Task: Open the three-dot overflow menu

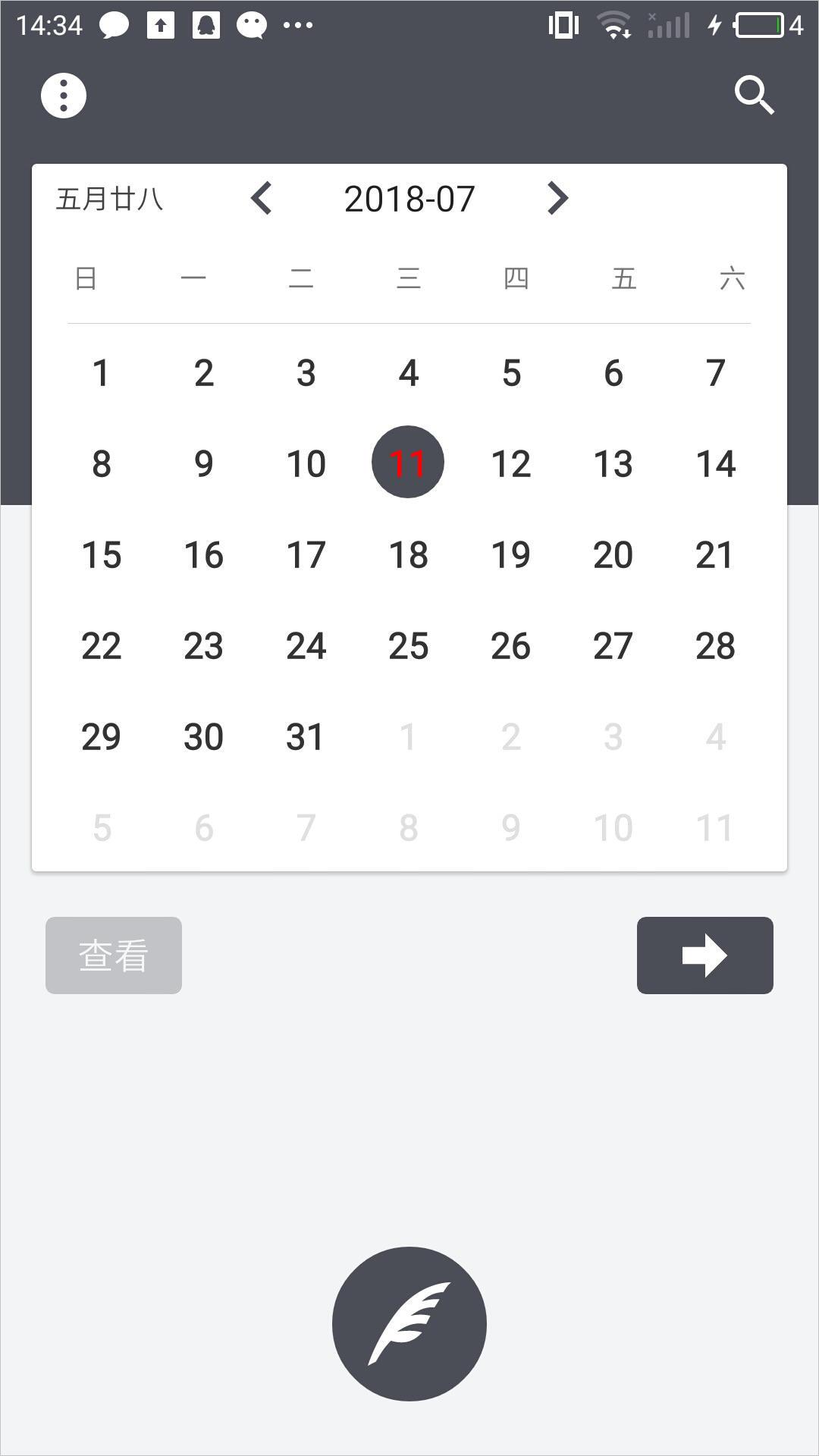Action: pos(64,96)
